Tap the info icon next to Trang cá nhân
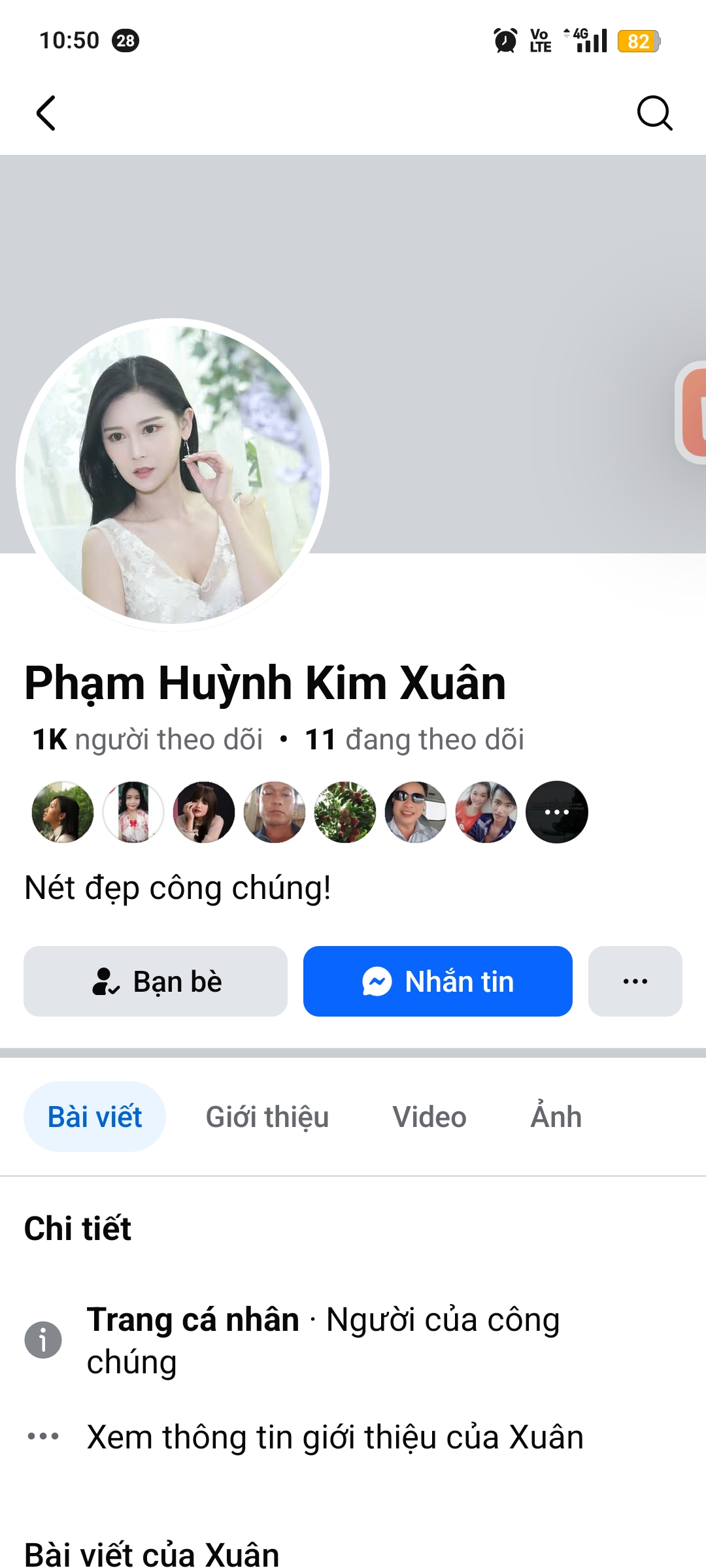Screen dimensions: 706x1568 42,1339
